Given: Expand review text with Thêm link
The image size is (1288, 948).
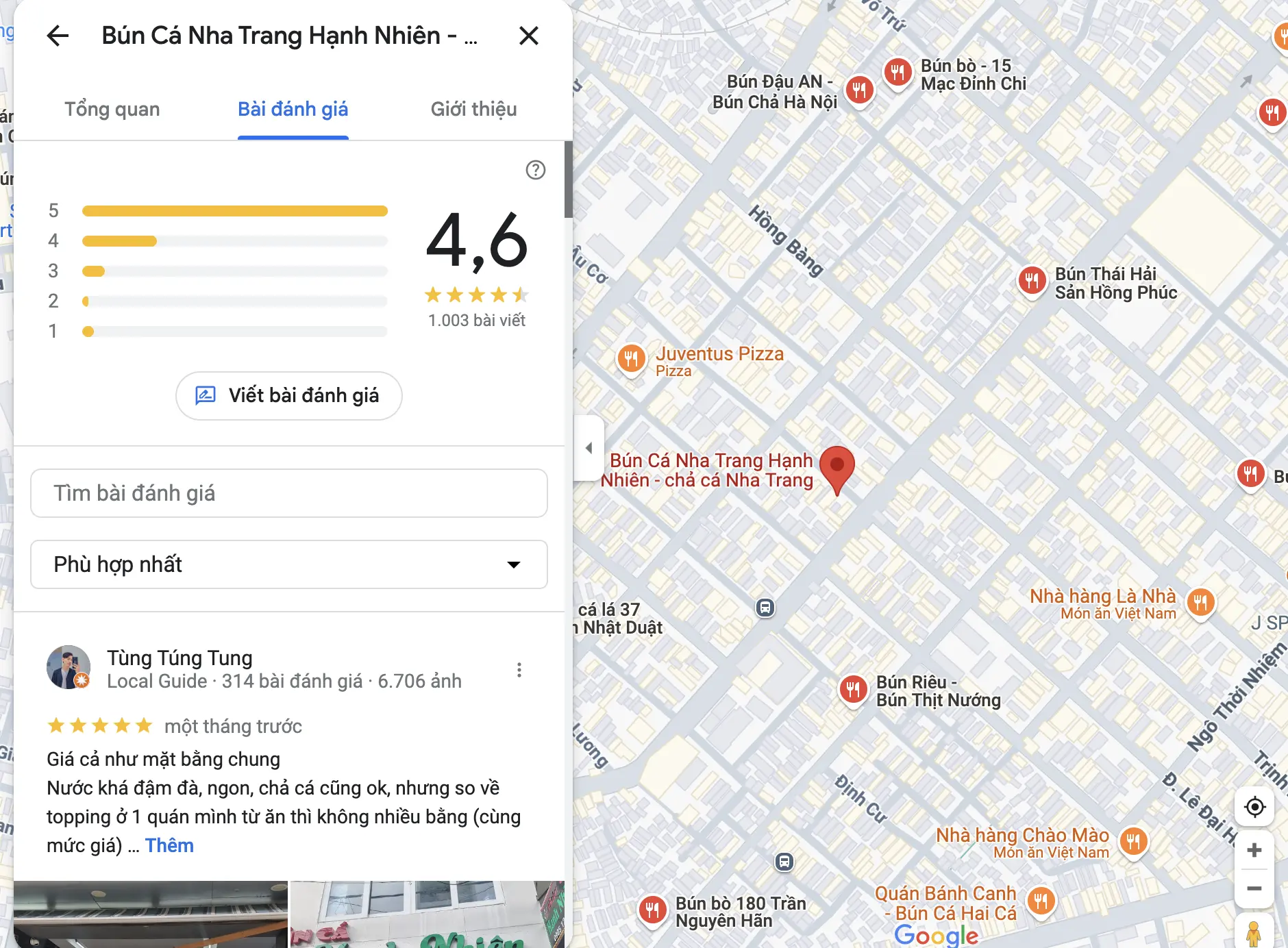Looking at the screenshot, I should pyautogui.click(x=169, y=845).
